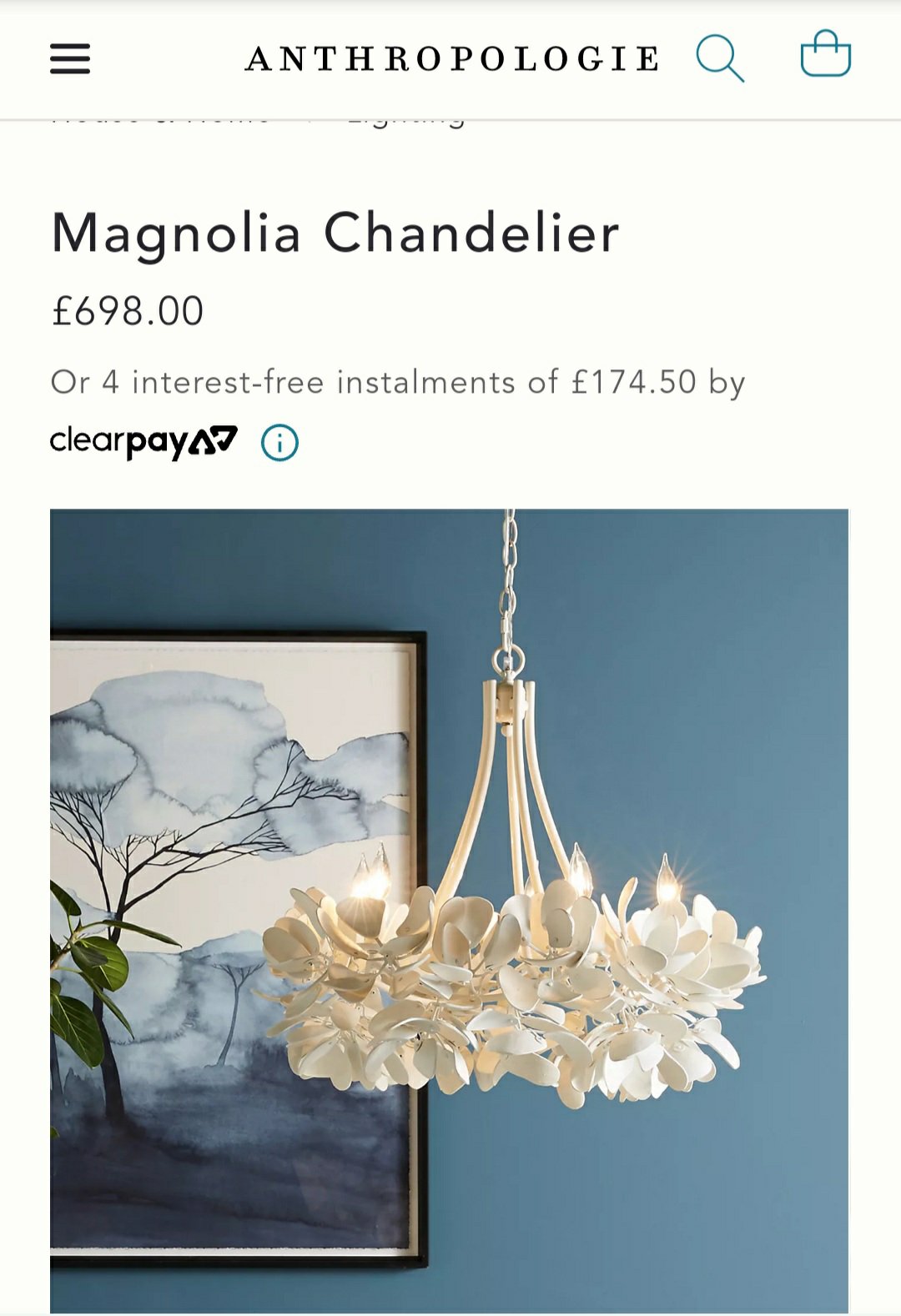Tap the Clearpay info icon
This screenshot has width=901, height=1316.
click(279, 443)
